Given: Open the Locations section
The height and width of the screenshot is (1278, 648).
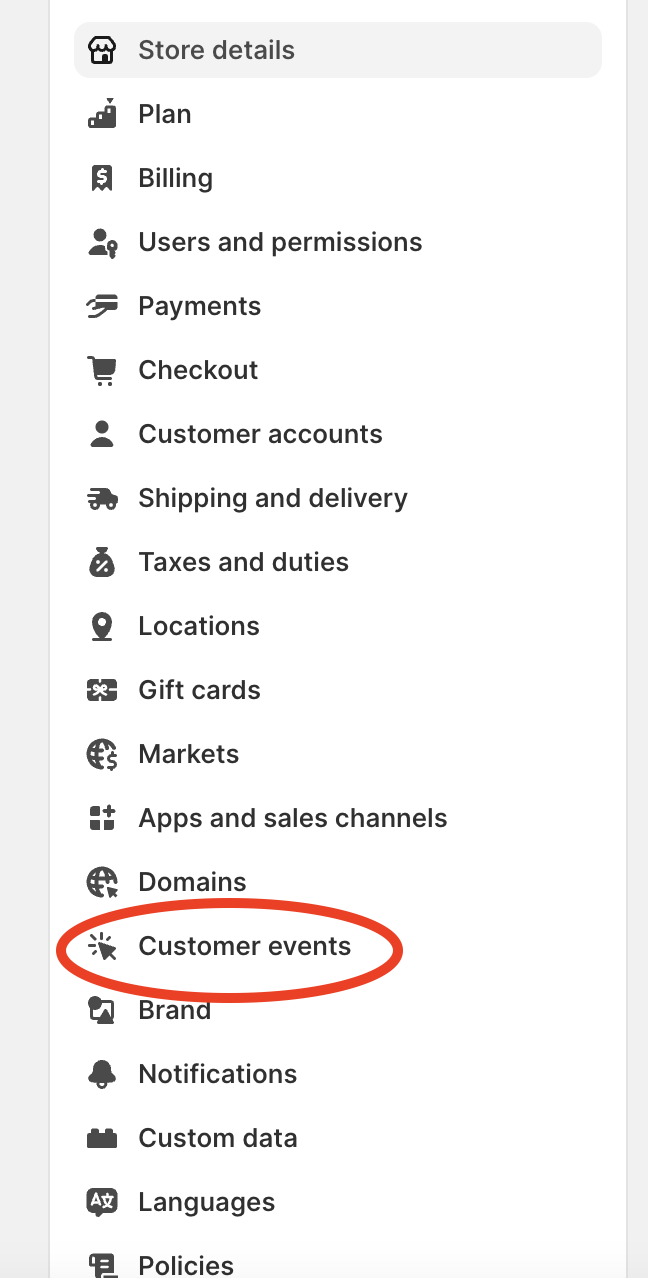Looking at the screenshot, I should pos(338,626).
